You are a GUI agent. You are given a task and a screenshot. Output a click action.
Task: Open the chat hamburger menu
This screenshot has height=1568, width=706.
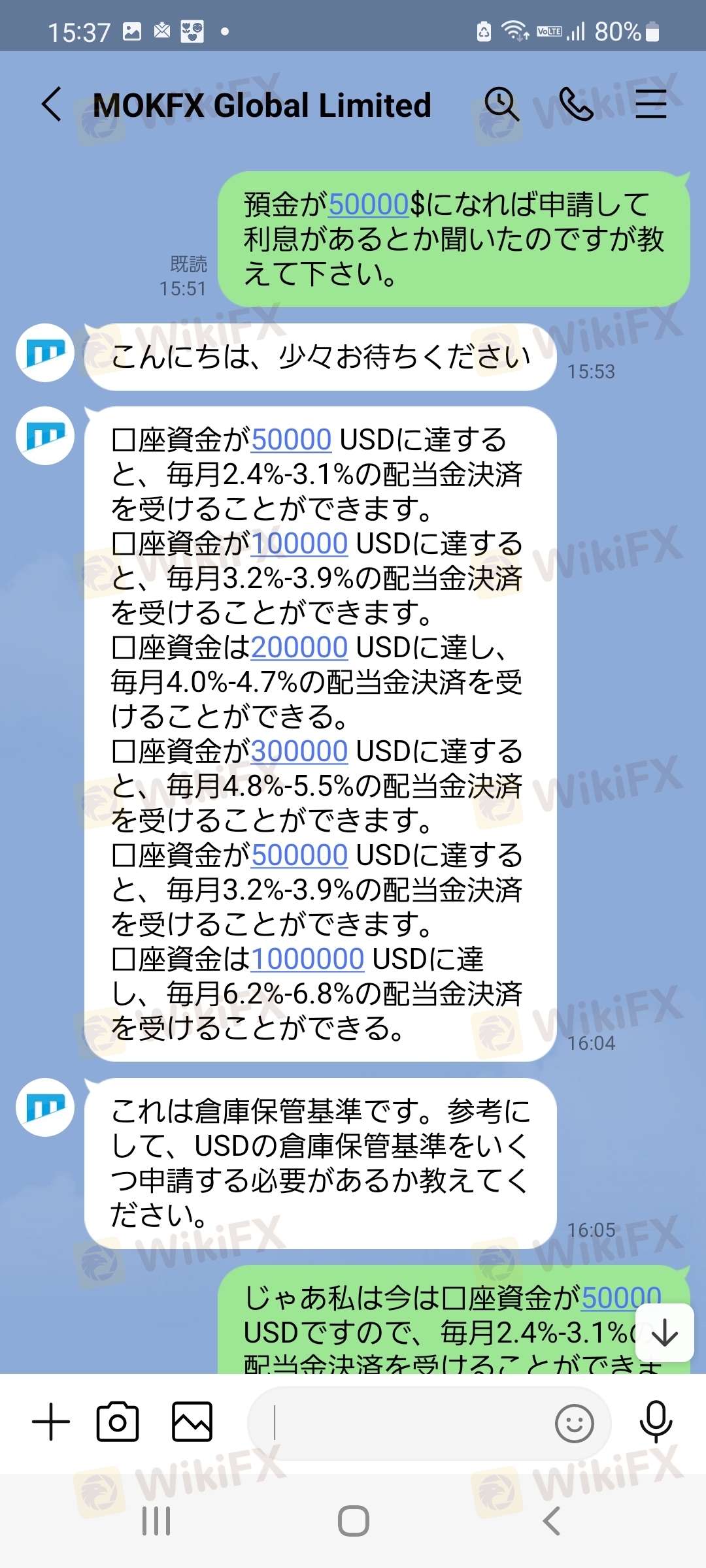pyautogui.click(x=651, y=105)
